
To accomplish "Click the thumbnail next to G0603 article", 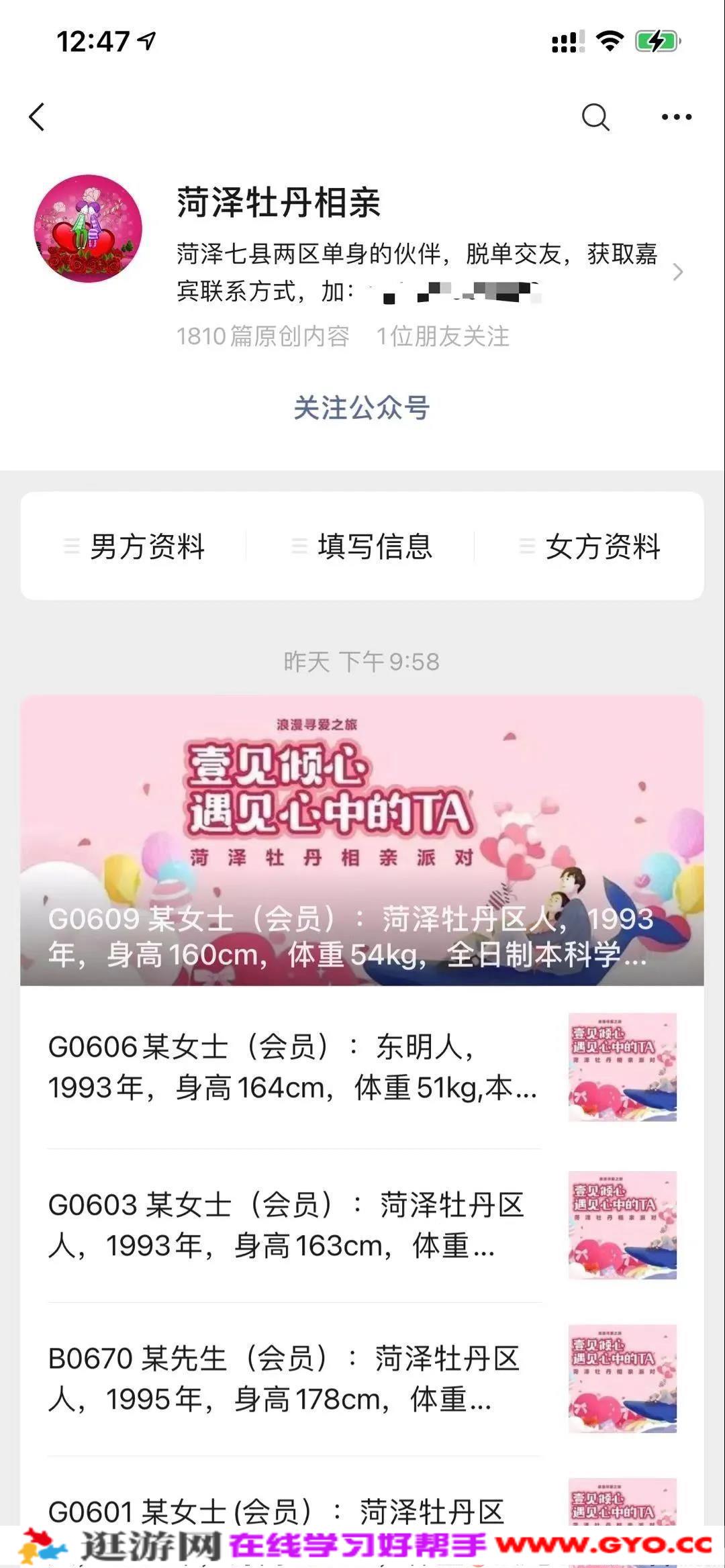I will coord(622,1227).
